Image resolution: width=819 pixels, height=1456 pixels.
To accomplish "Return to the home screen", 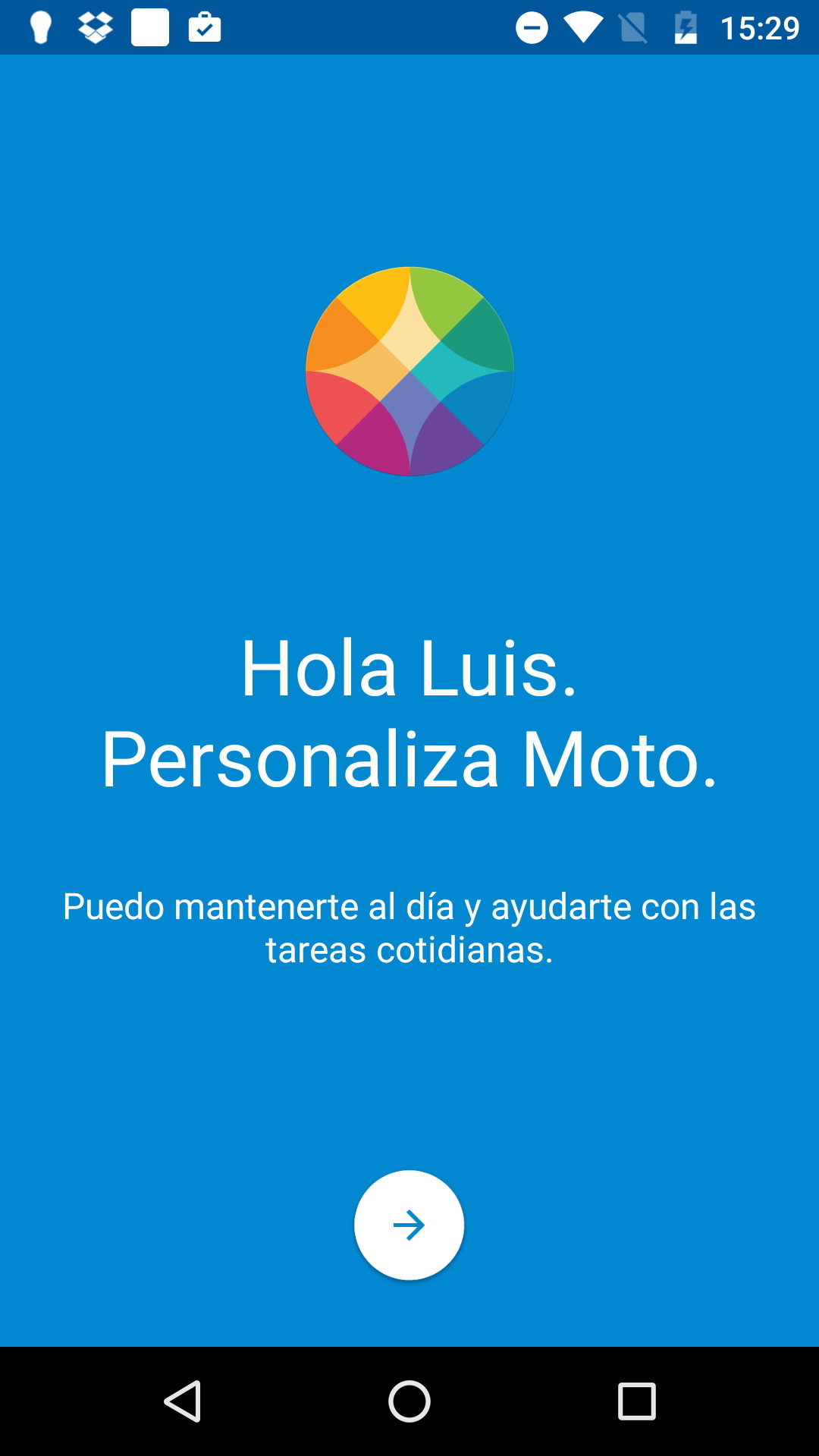I will 409,1401.
